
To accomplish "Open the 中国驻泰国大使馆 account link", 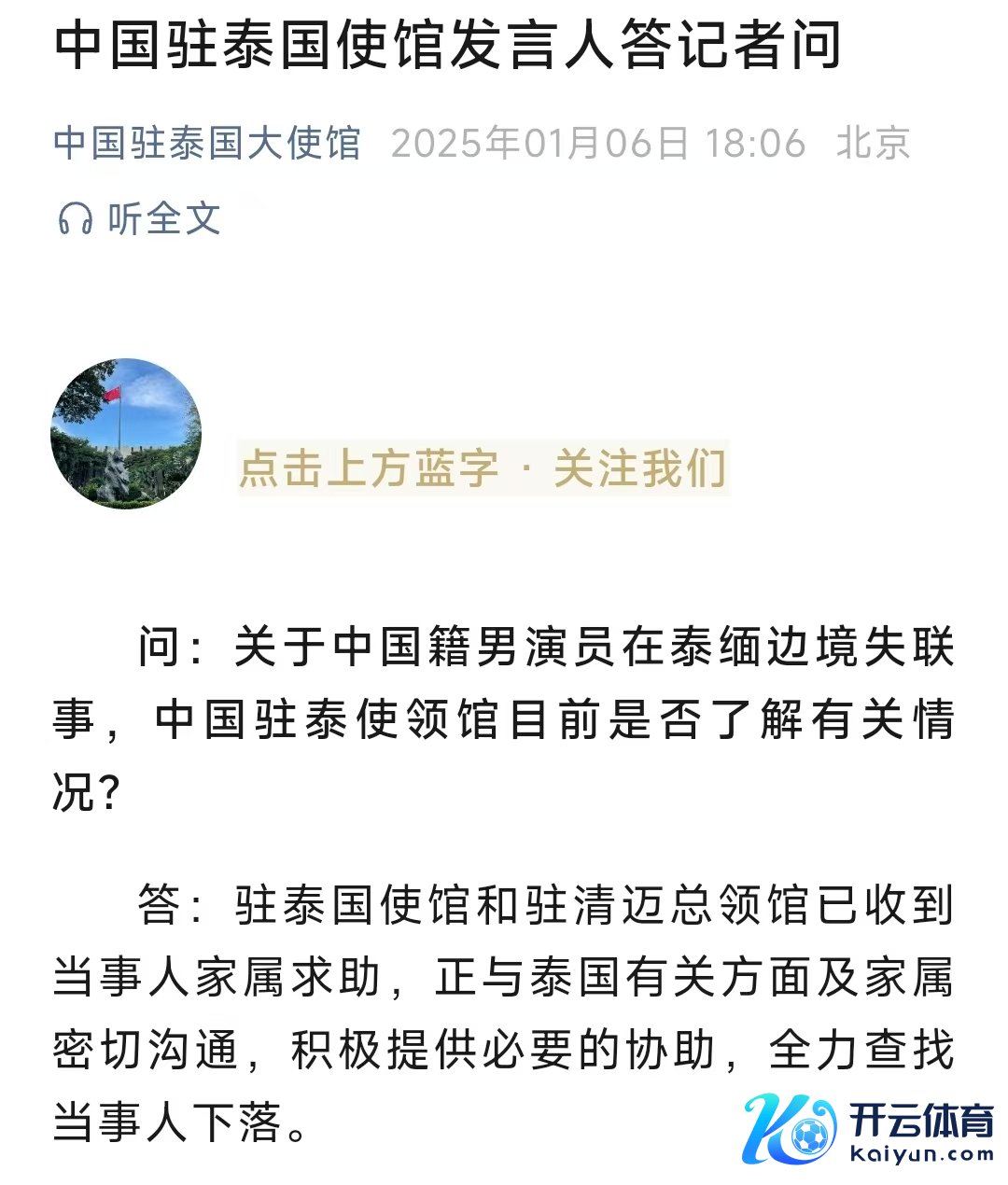I will [x=207, y=144].
